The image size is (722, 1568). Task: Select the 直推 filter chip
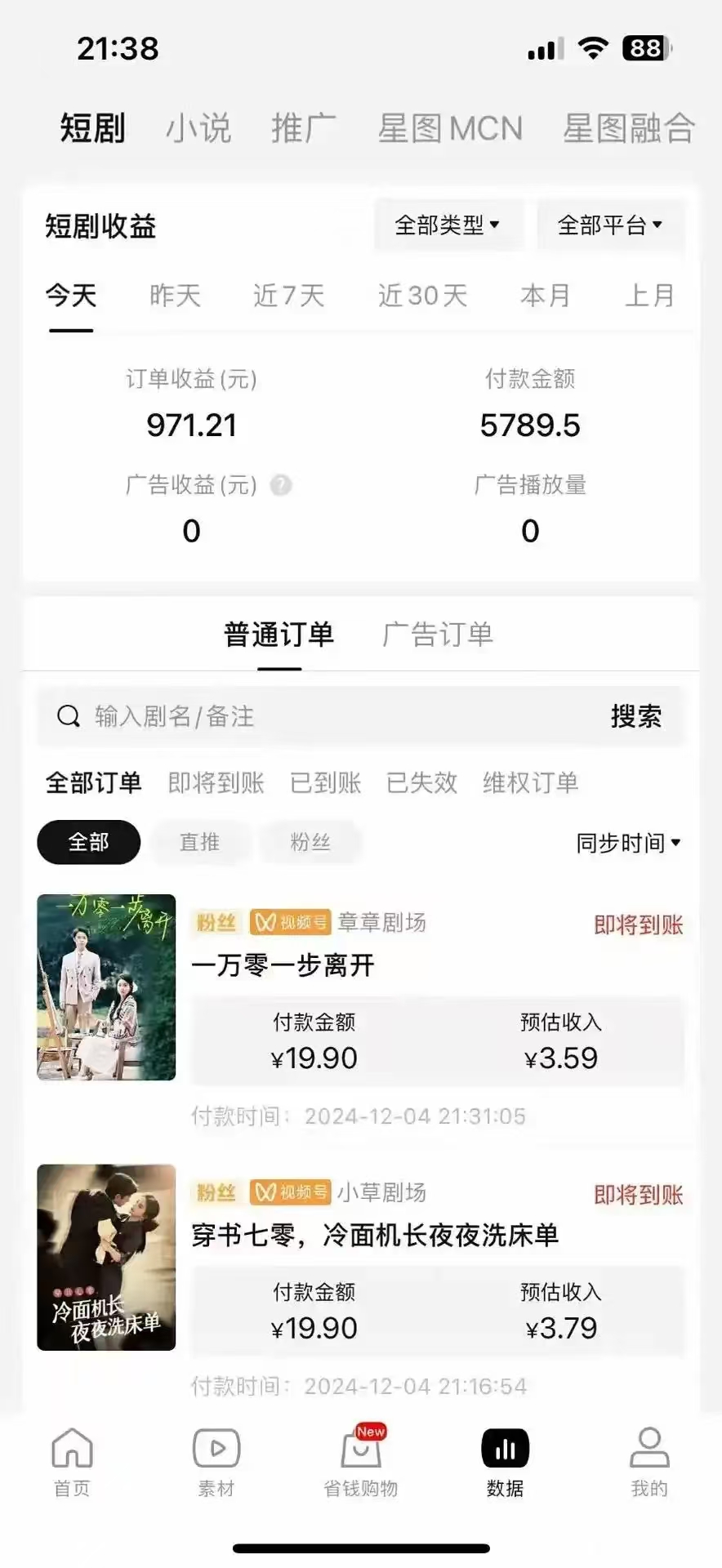(200, 842)
